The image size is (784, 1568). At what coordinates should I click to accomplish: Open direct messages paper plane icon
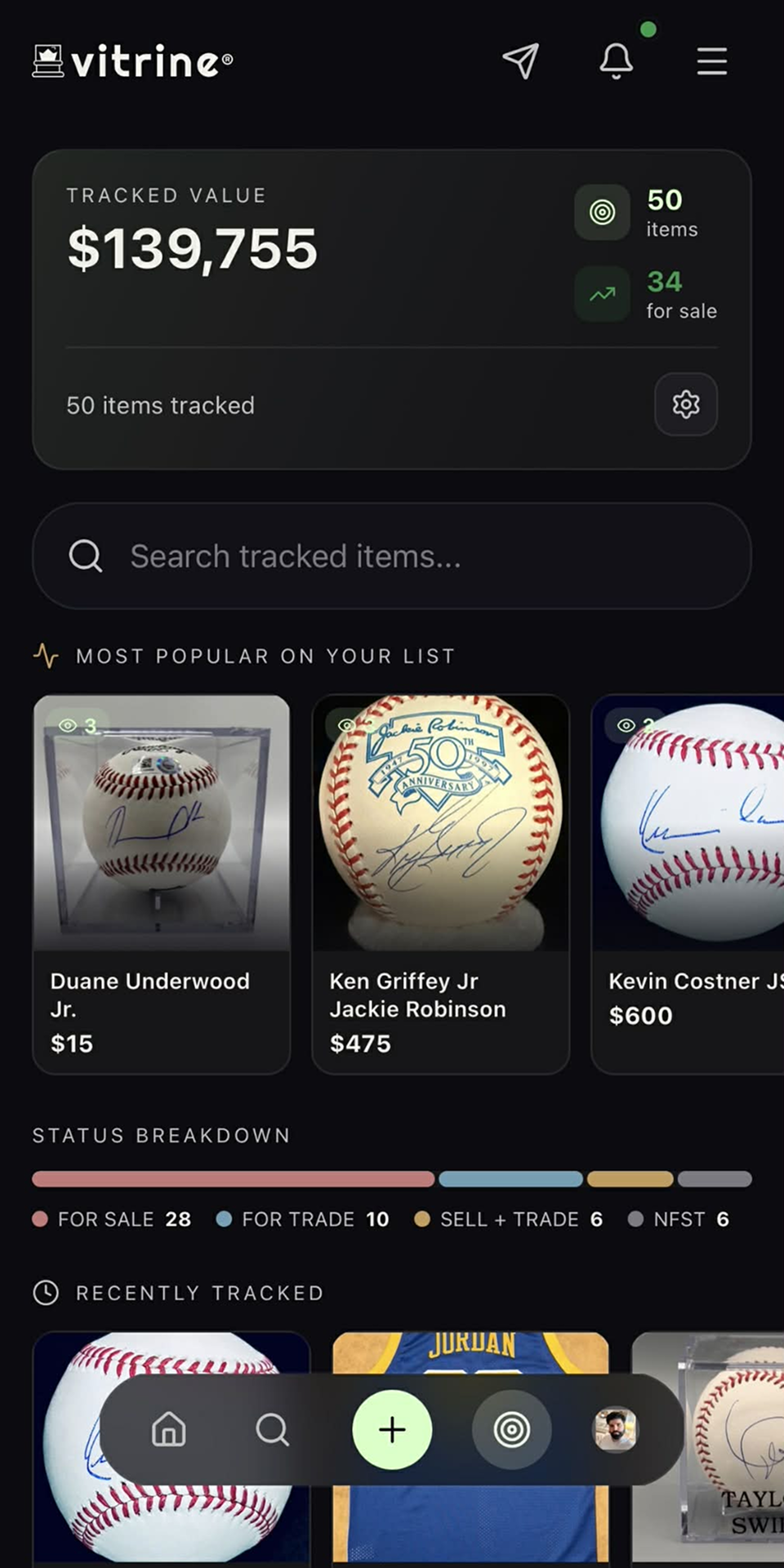(x=521, y=60)
